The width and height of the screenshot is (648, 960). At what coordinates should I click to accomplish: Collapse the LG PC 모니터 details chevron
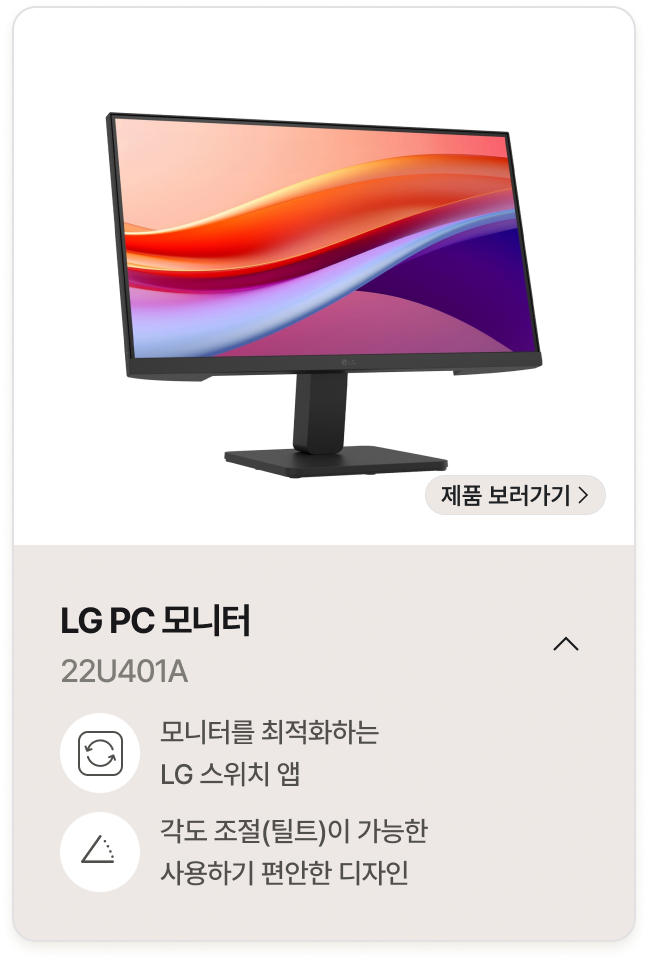coord(566,643)
